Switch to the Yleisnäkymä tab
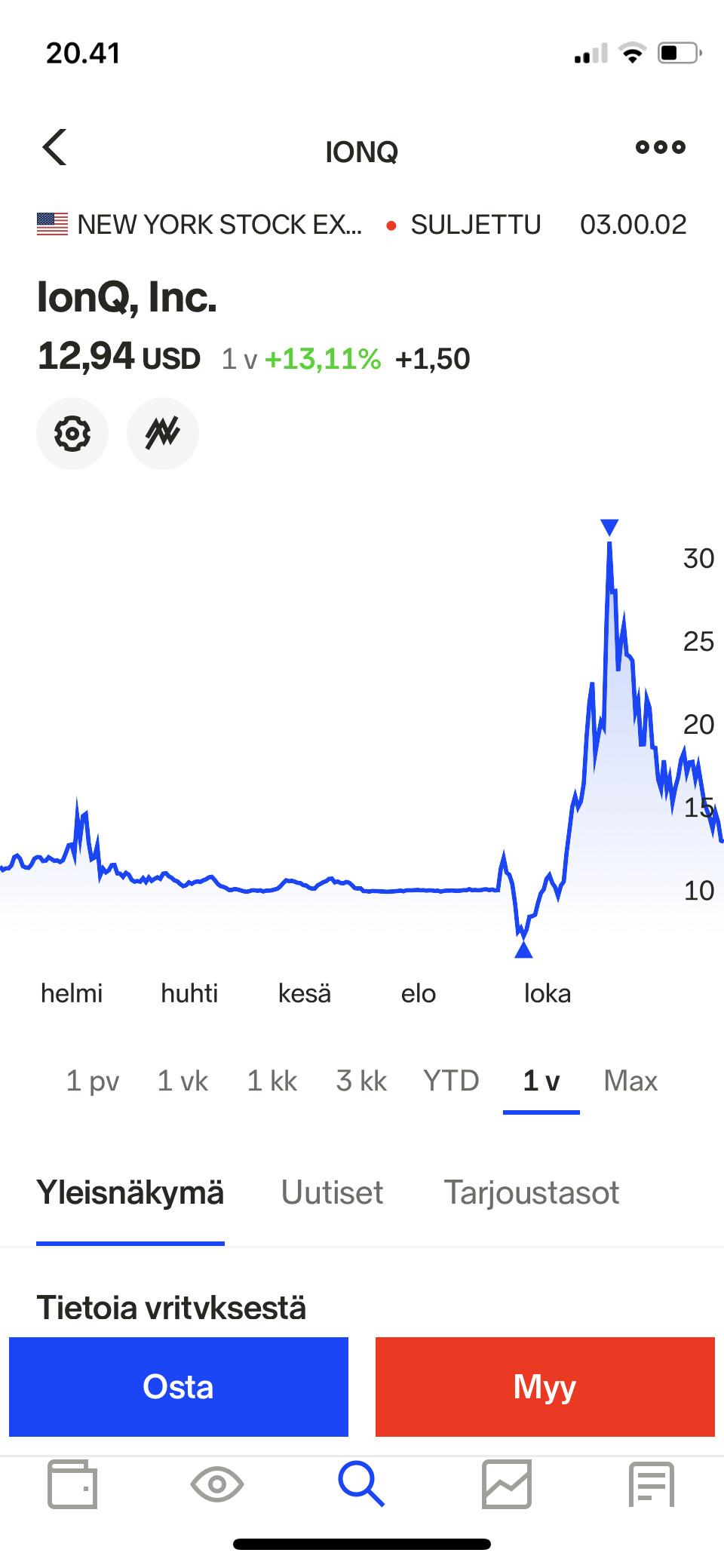This screenshot has height=1568, width=724. coord(130,1193)
